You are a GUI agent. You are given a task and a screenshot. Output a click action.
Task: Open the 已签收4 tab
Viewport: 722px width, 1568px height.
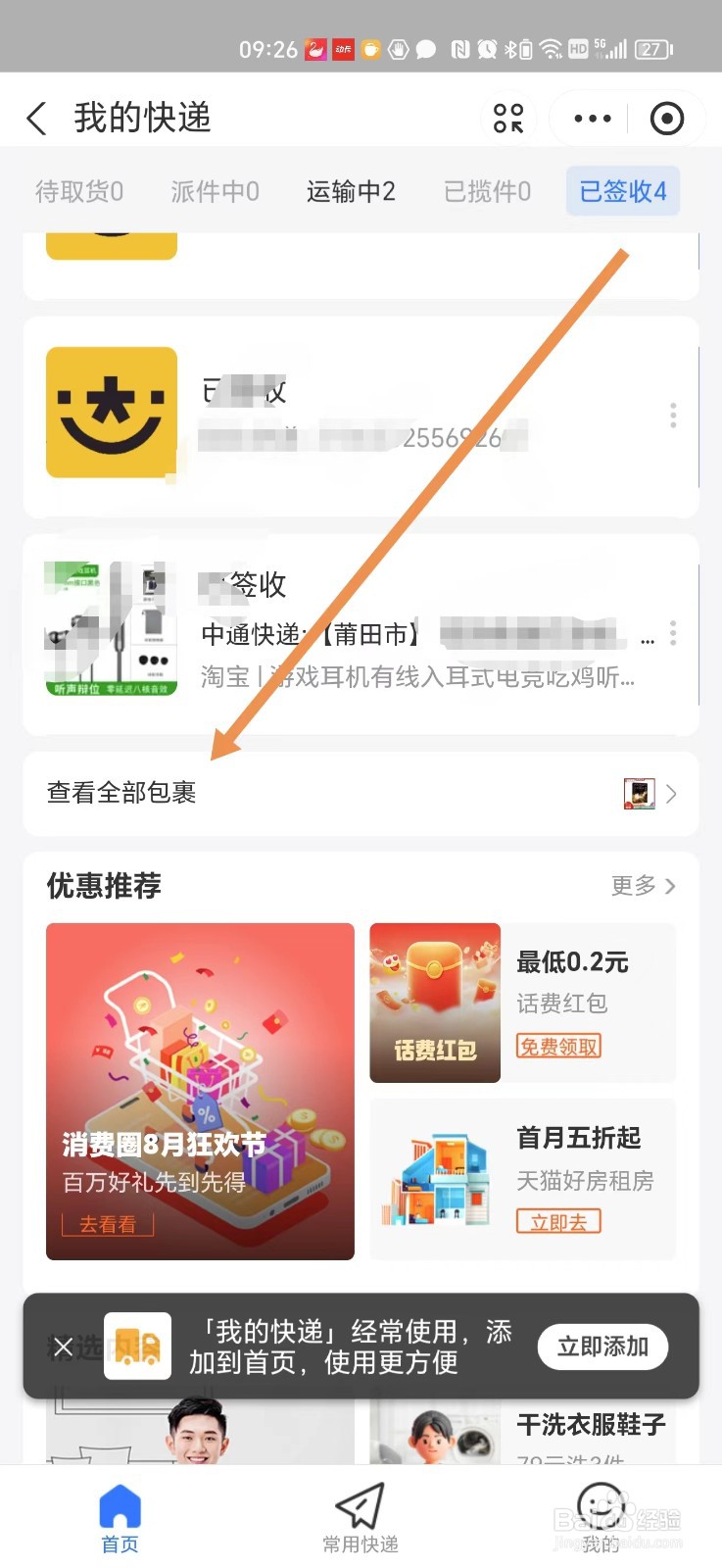pyautogui.click(x=622, y=191)
